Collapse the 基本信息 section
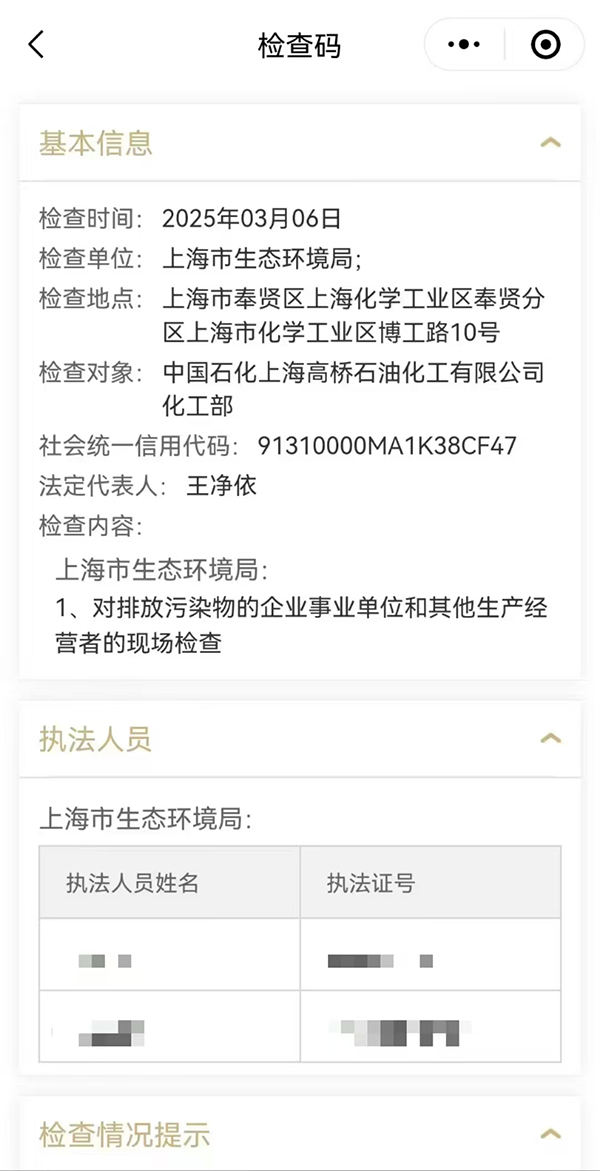The image size is (600, 1171). (550, 143)
